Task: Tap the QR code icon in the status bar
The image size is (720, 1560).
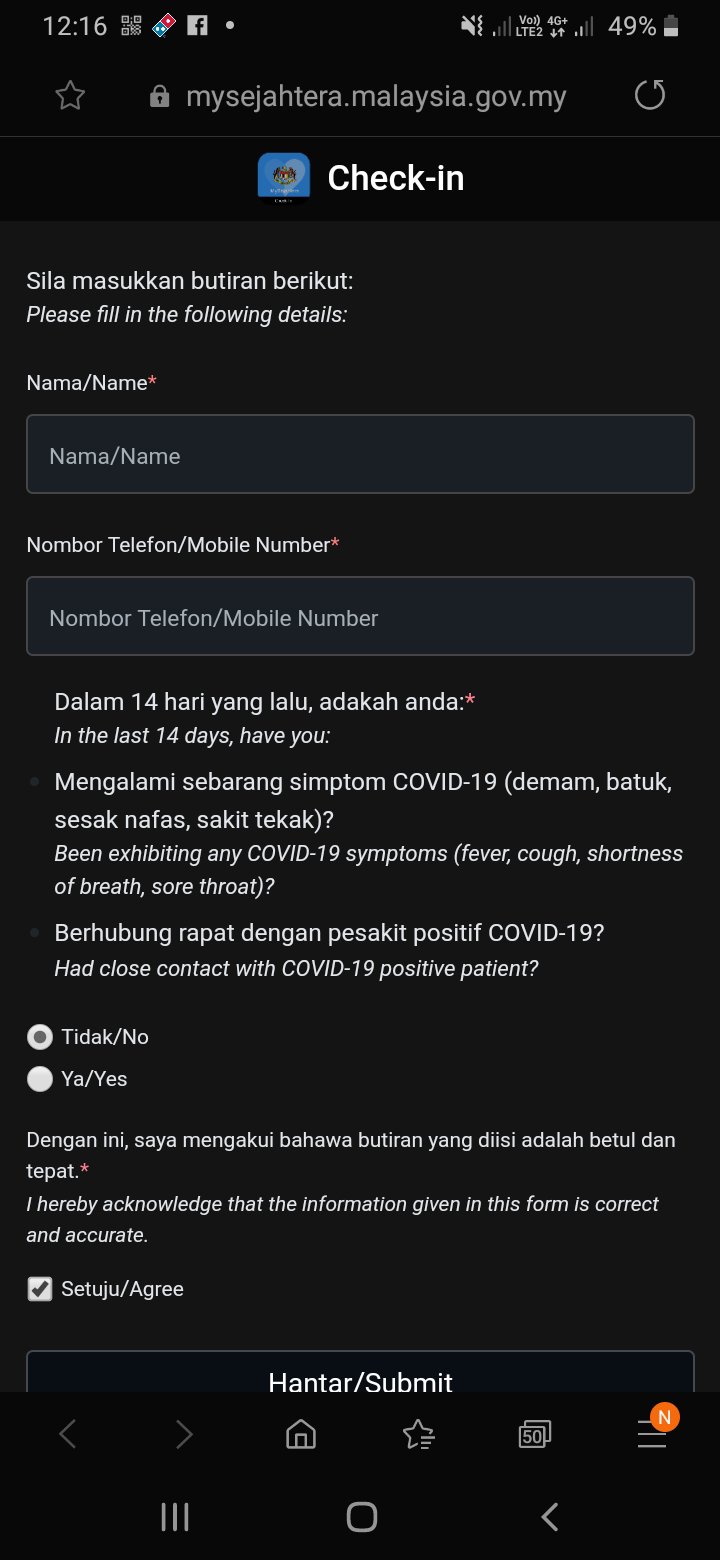Action: 129,26
